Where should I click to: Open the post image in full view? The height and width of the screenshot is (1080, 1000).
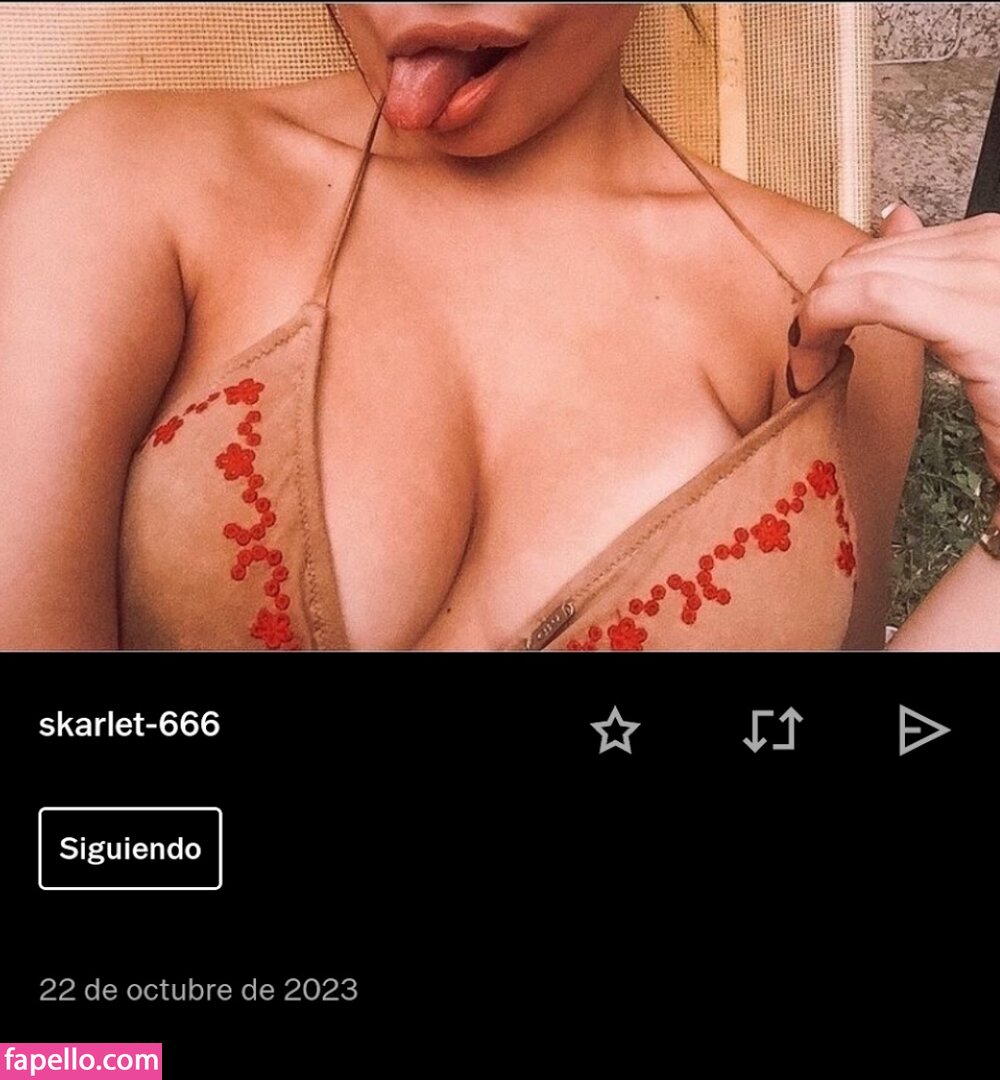500,325
